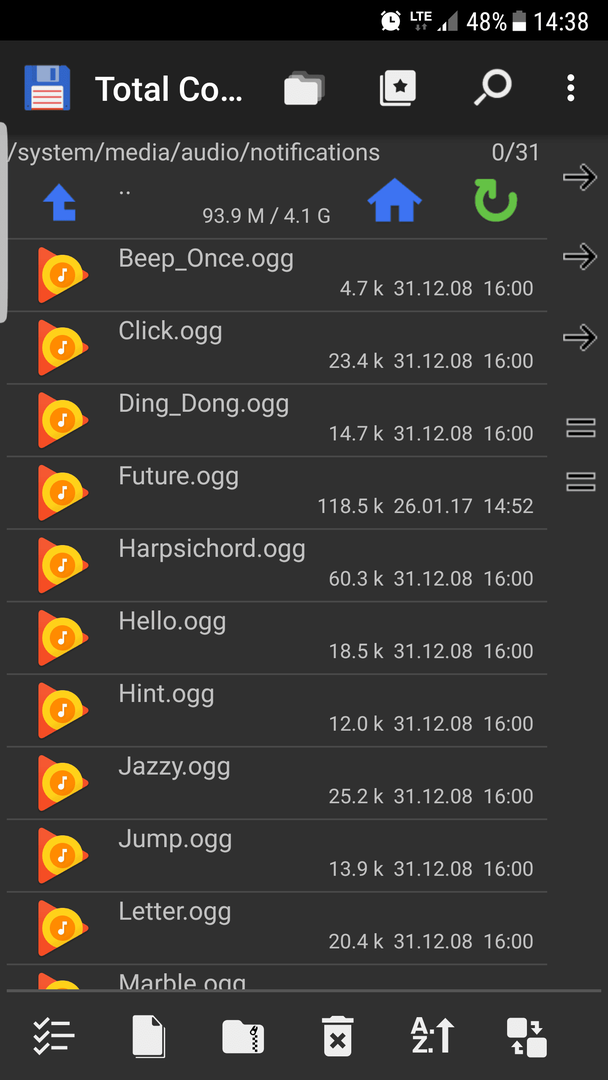Tap the Hello.ogg file

(x=277, y=638)
